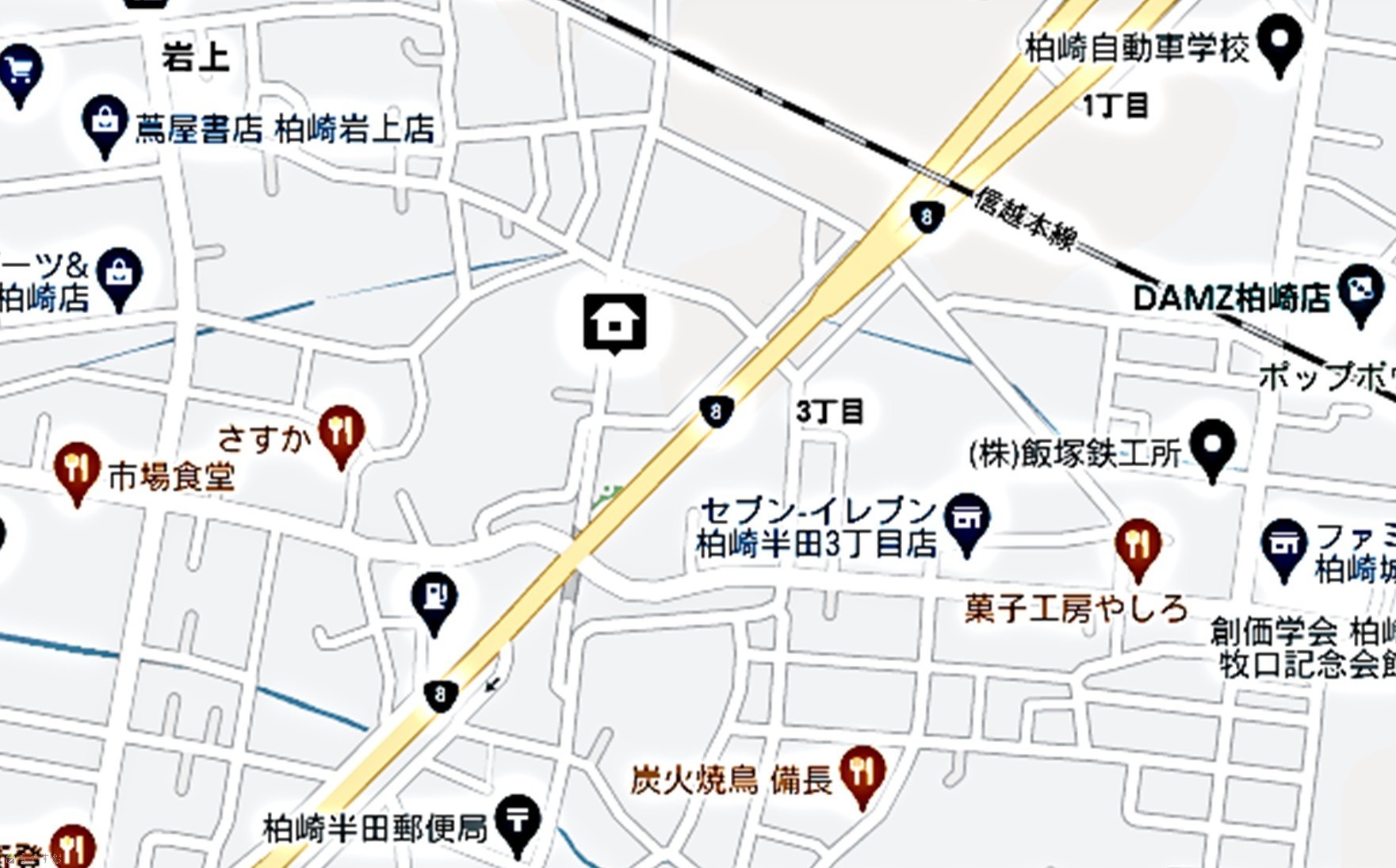The image size is (1396, 868).
Task: Select the さすか restaurant pin
Action: point(341,432)
